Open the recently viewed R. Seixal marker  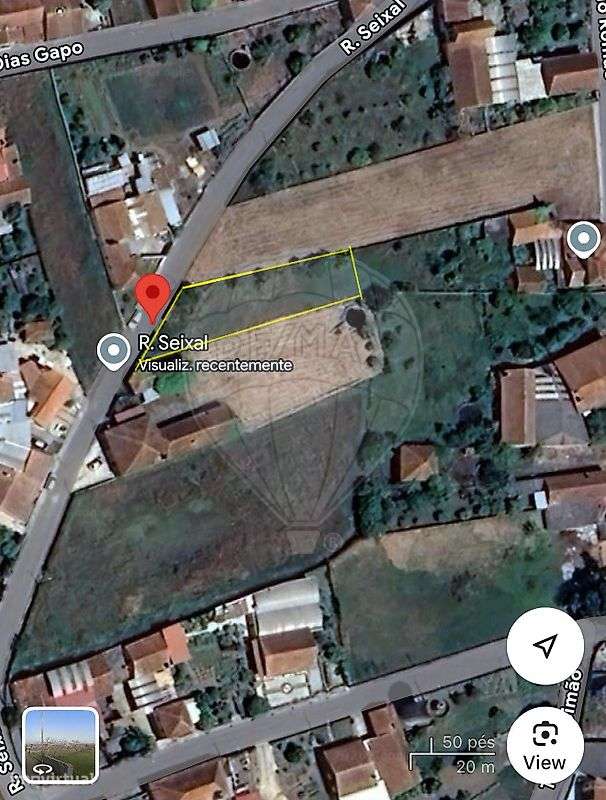[x=114, y=351]
